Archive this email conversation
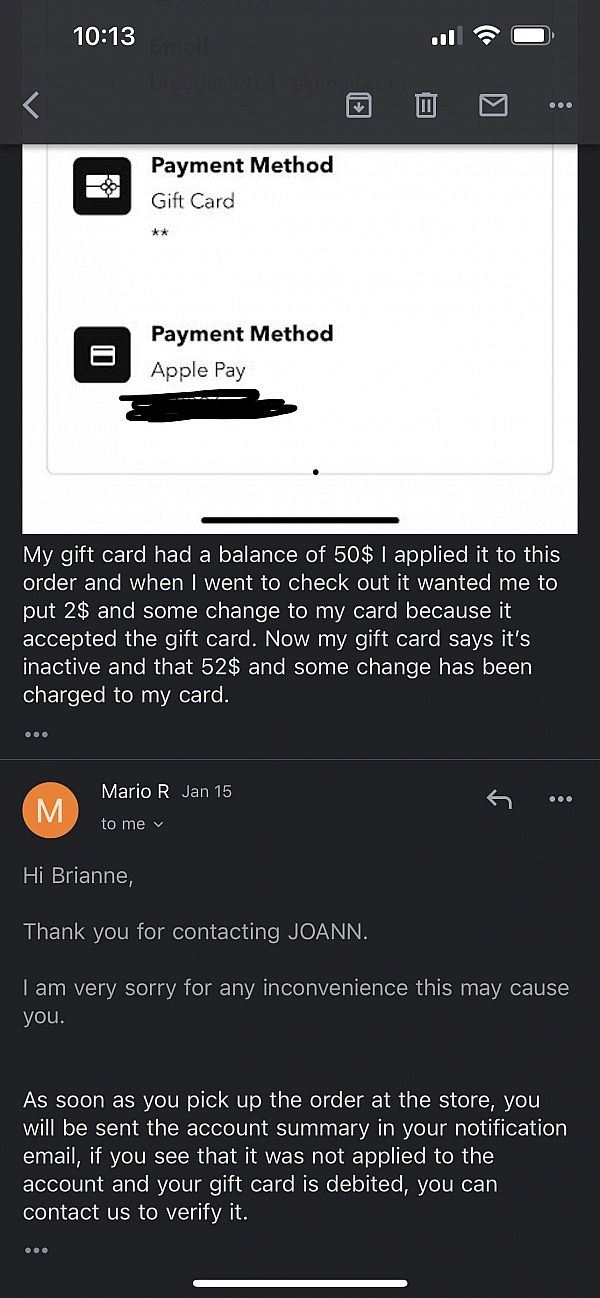 click(x=358, y=105)
